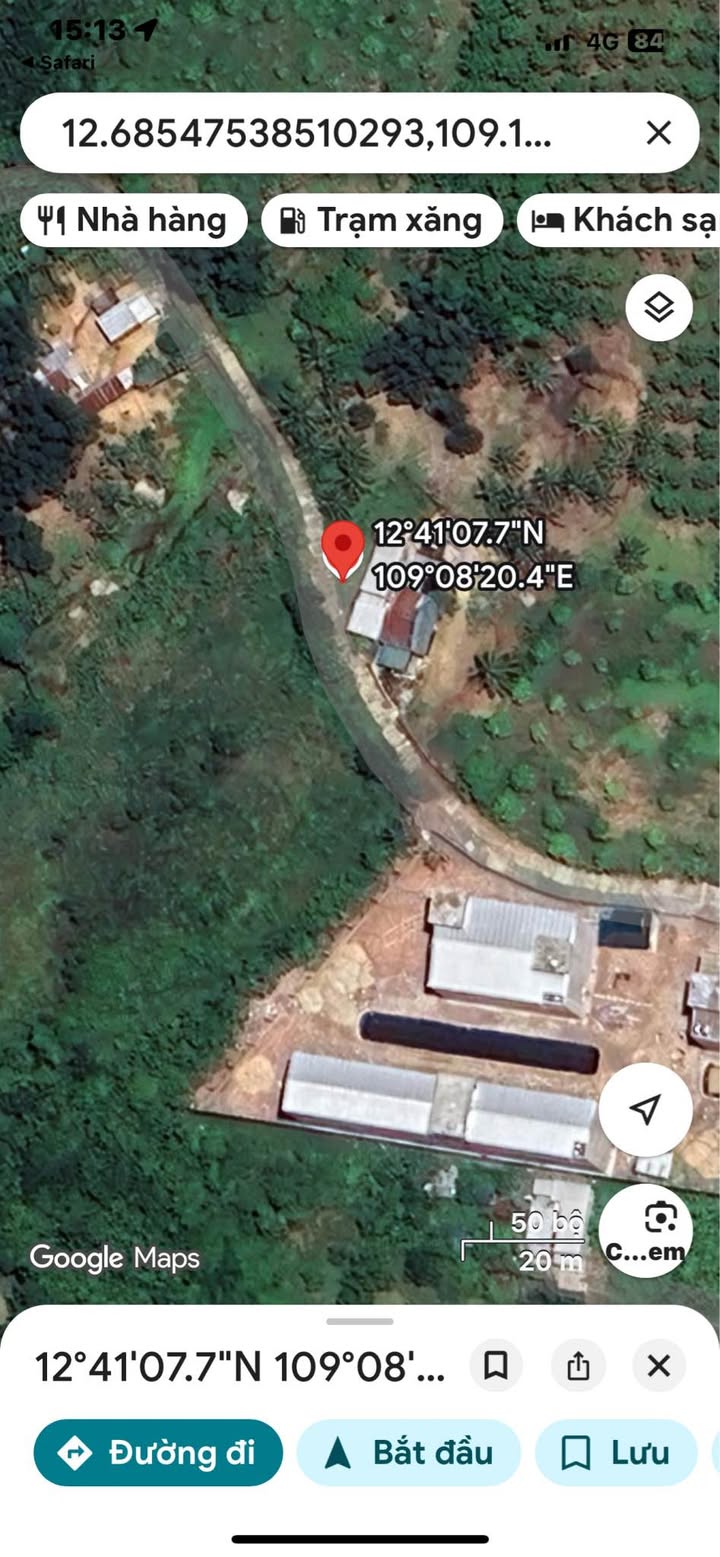Tap the coordinates search field
Viewport: 720px width, 1557px height.
point(320,133)
